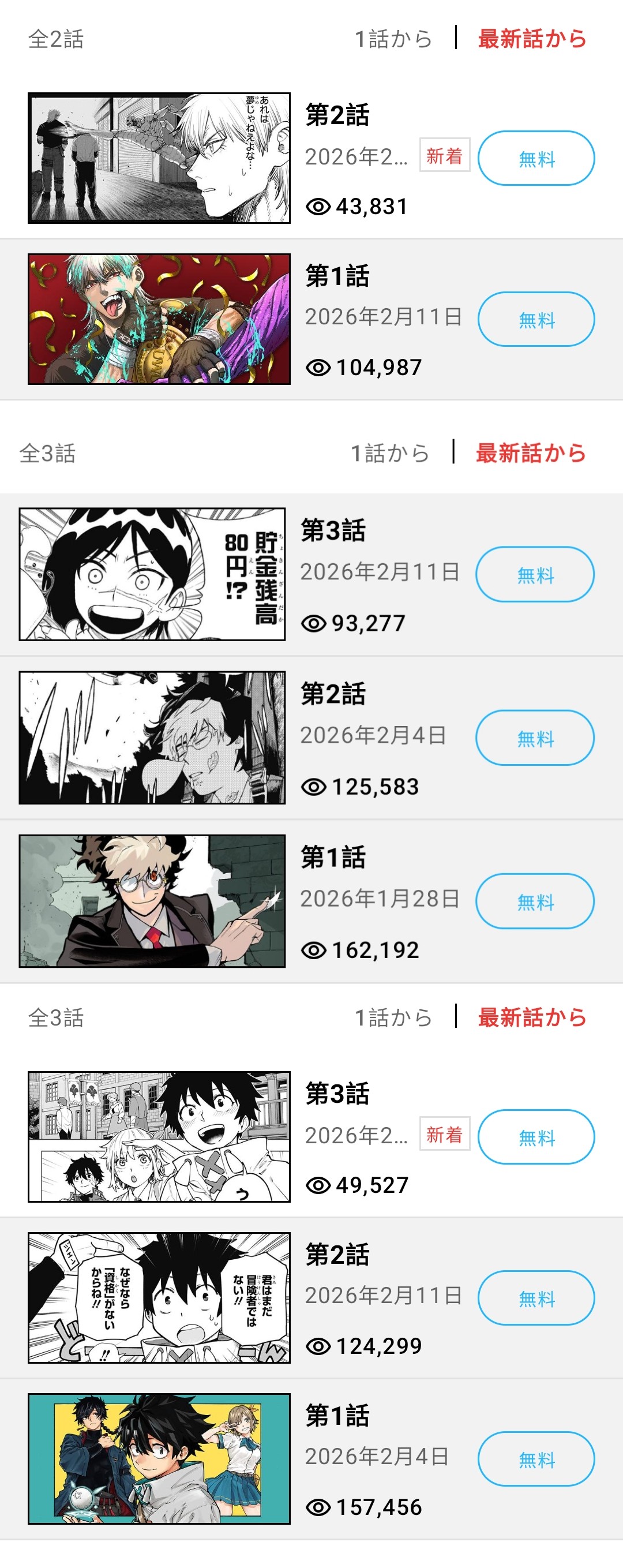Image resolution: width=623 pixels, height=1568 pixels.
Task: Tap 無料 for the 2026年1月28日 episode
Action: coord(535,901)
